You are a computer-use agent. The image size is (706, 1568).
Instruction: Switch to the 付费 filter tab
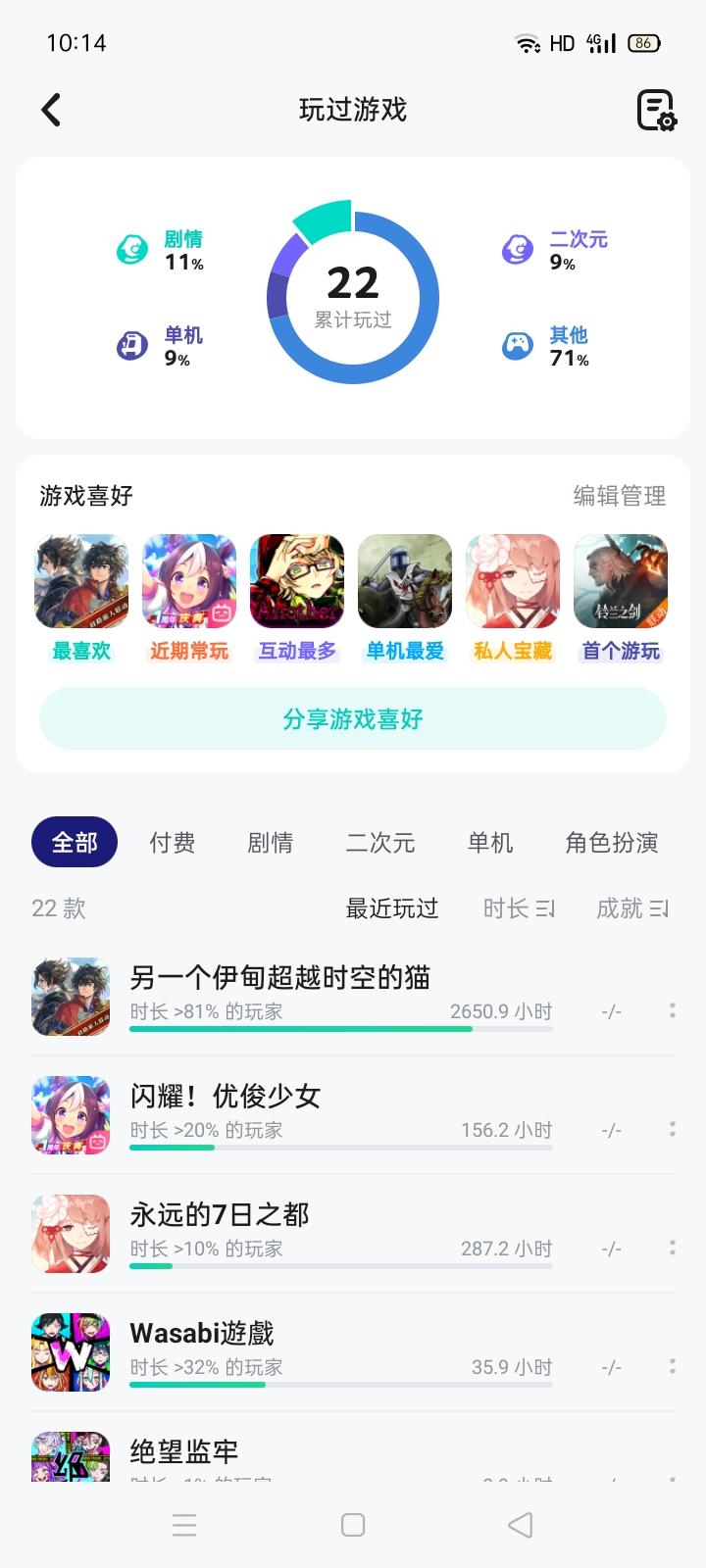(174, 843)
